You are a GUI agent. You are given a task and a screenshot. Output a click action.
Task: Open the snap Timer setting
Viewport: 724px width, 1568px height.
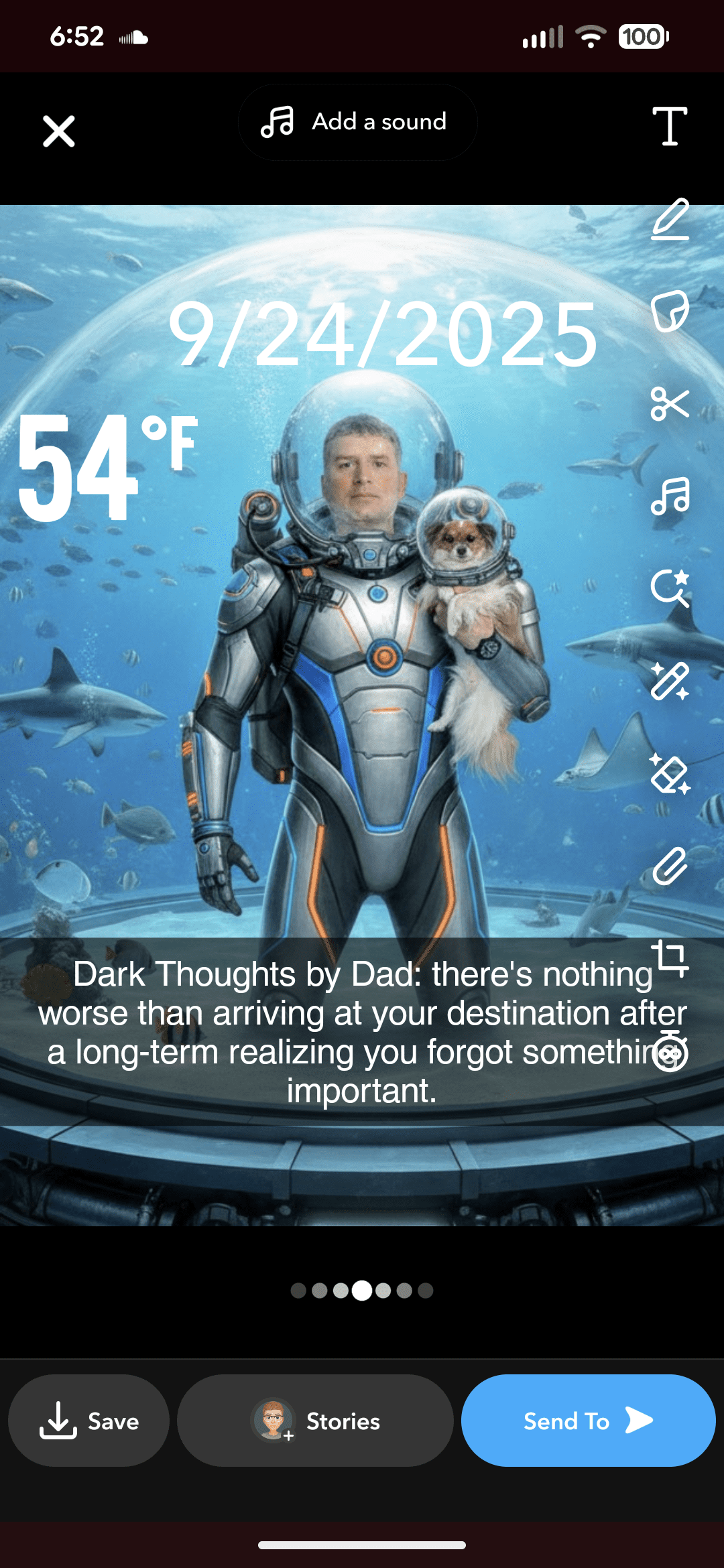tap(670, 1050)
